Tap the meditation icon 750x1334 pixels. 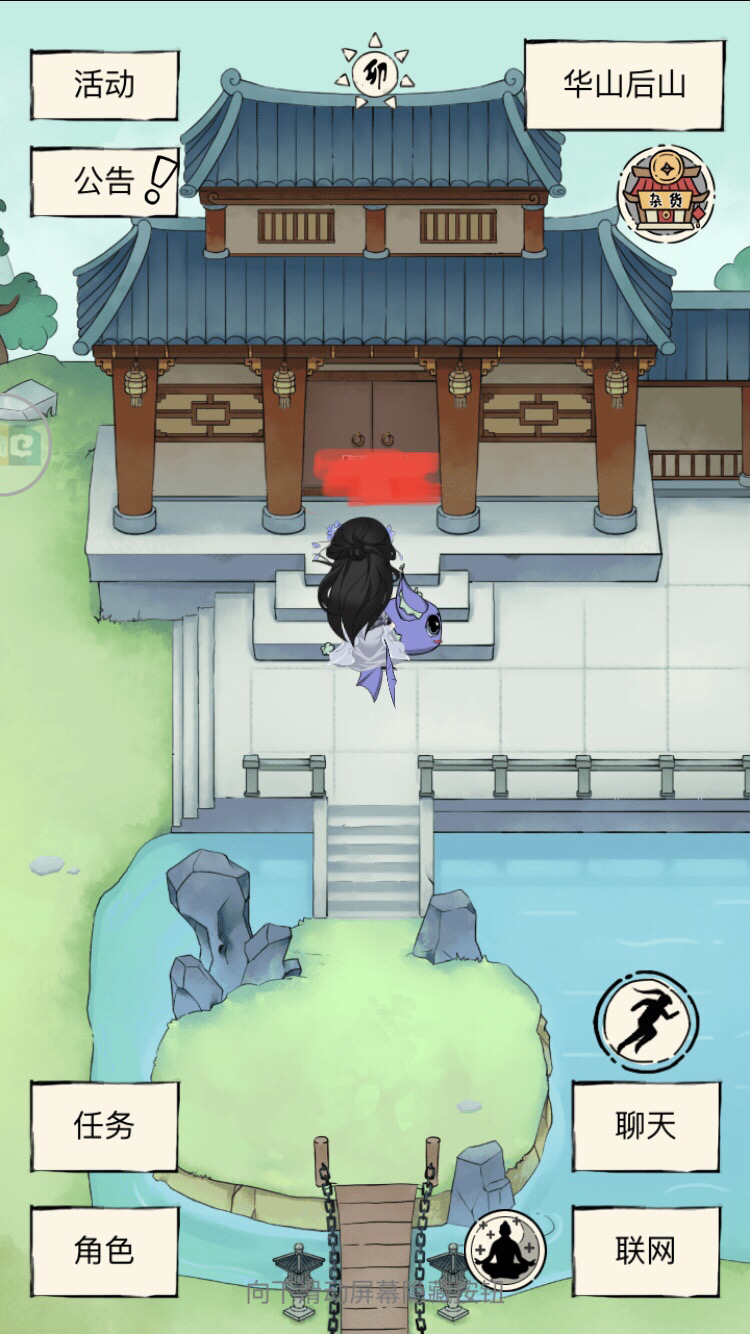[x=506, y=1250]
